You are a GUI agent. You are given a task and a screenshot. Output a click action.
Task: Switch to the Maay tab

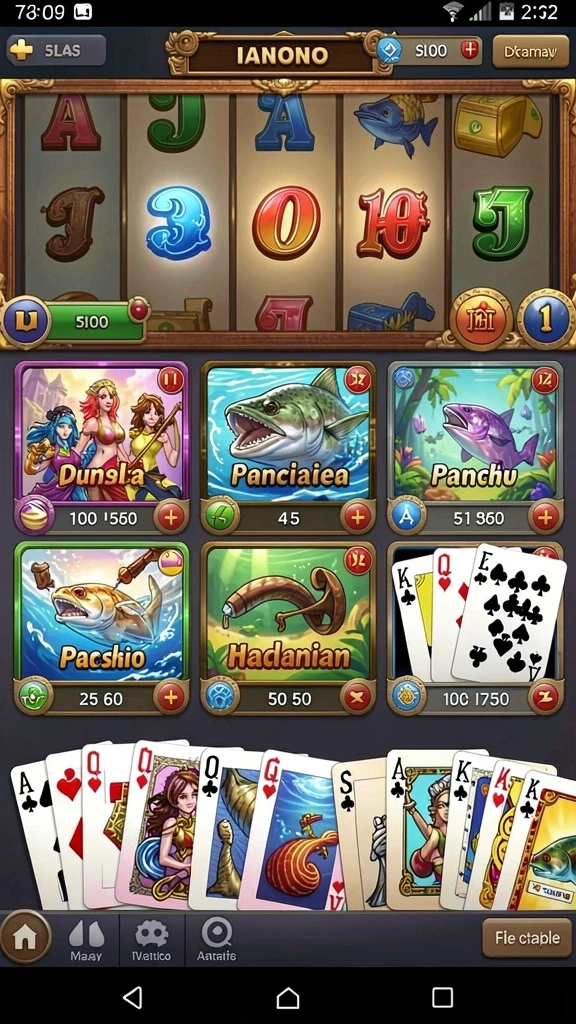[86, 940]
